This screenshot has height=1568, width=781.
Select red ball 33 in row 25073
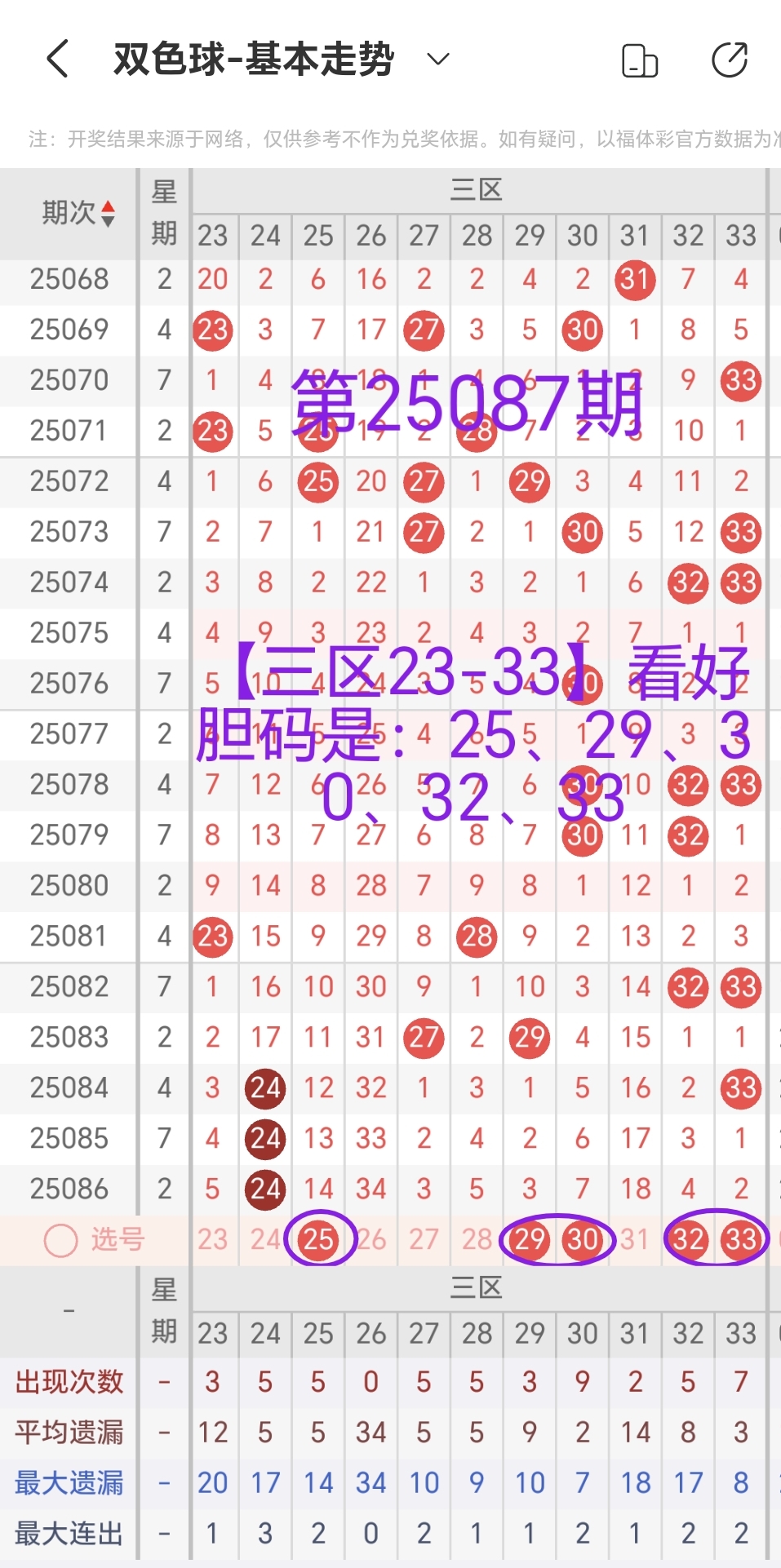pos(740,532)
